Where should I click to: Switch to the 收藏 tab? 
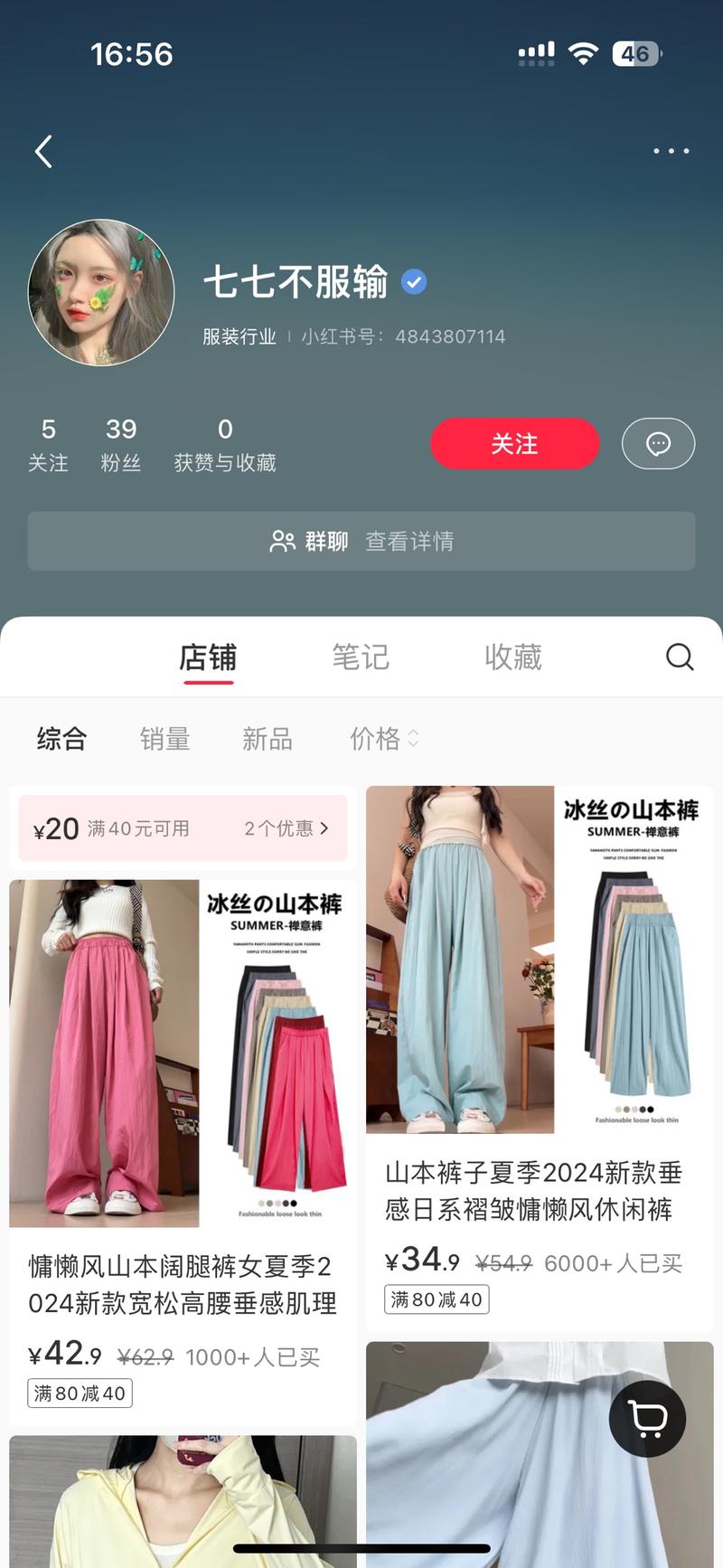tap(512, 657)
